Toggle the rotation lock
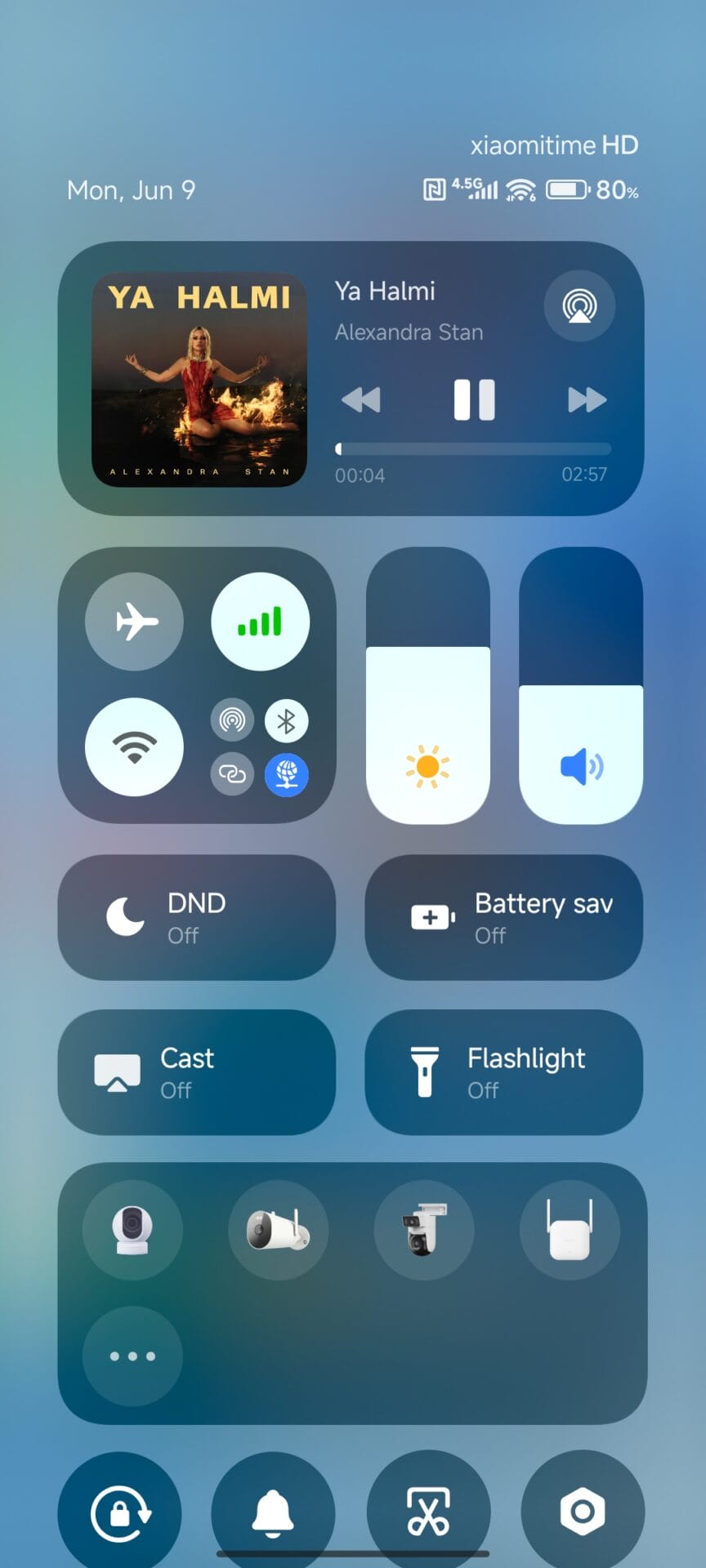Screen dimensions: 706x1568 coord(120,1512)
